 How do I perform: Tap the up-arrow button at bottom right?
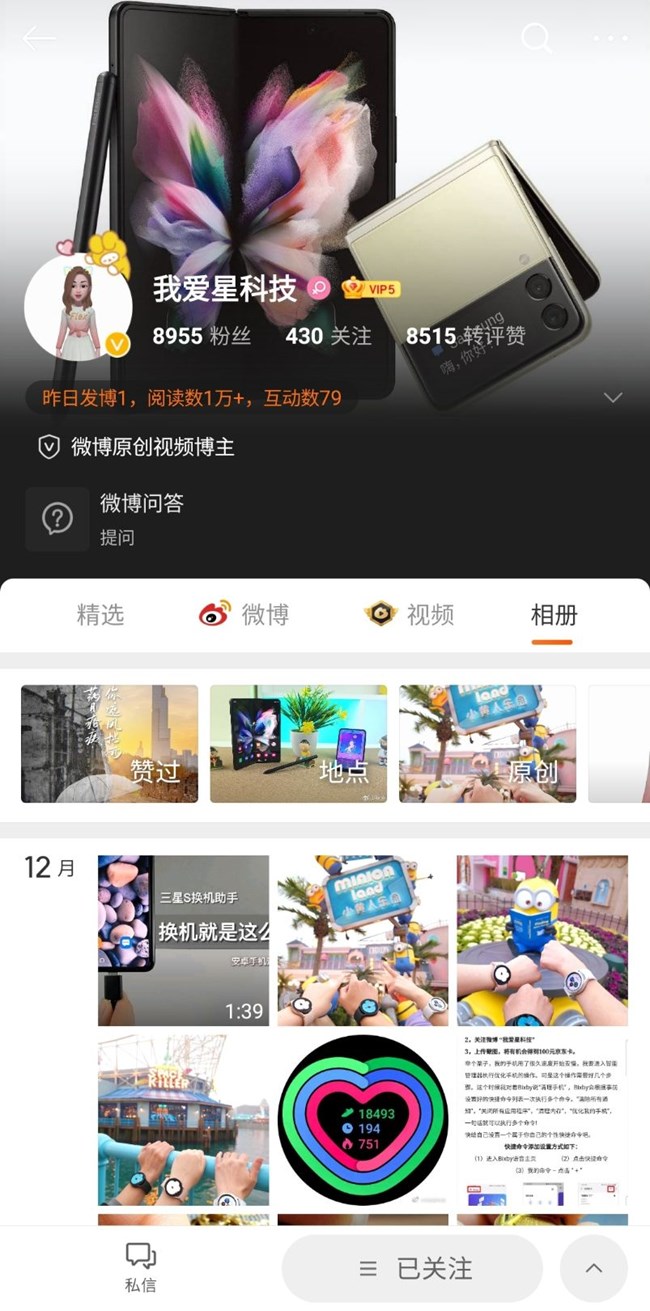click(x=594, y=1268)
